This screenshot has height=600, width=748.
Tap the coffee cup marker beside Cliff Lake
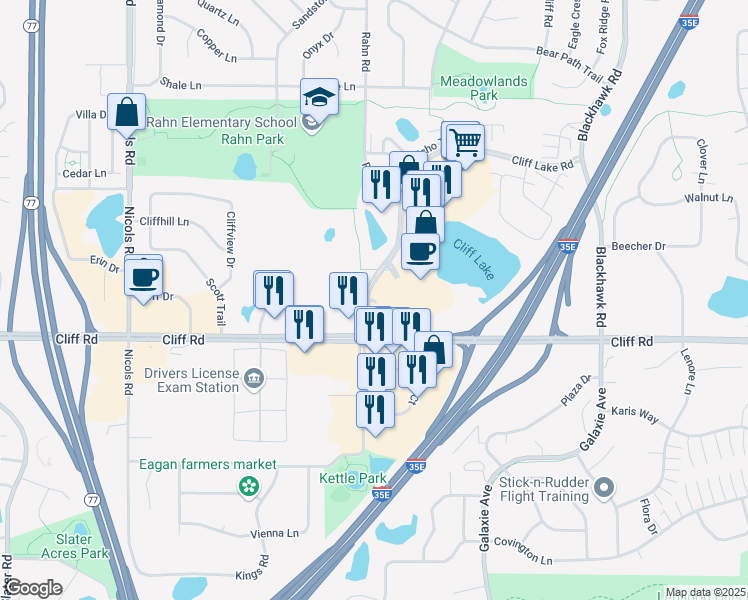click(420, 252)
